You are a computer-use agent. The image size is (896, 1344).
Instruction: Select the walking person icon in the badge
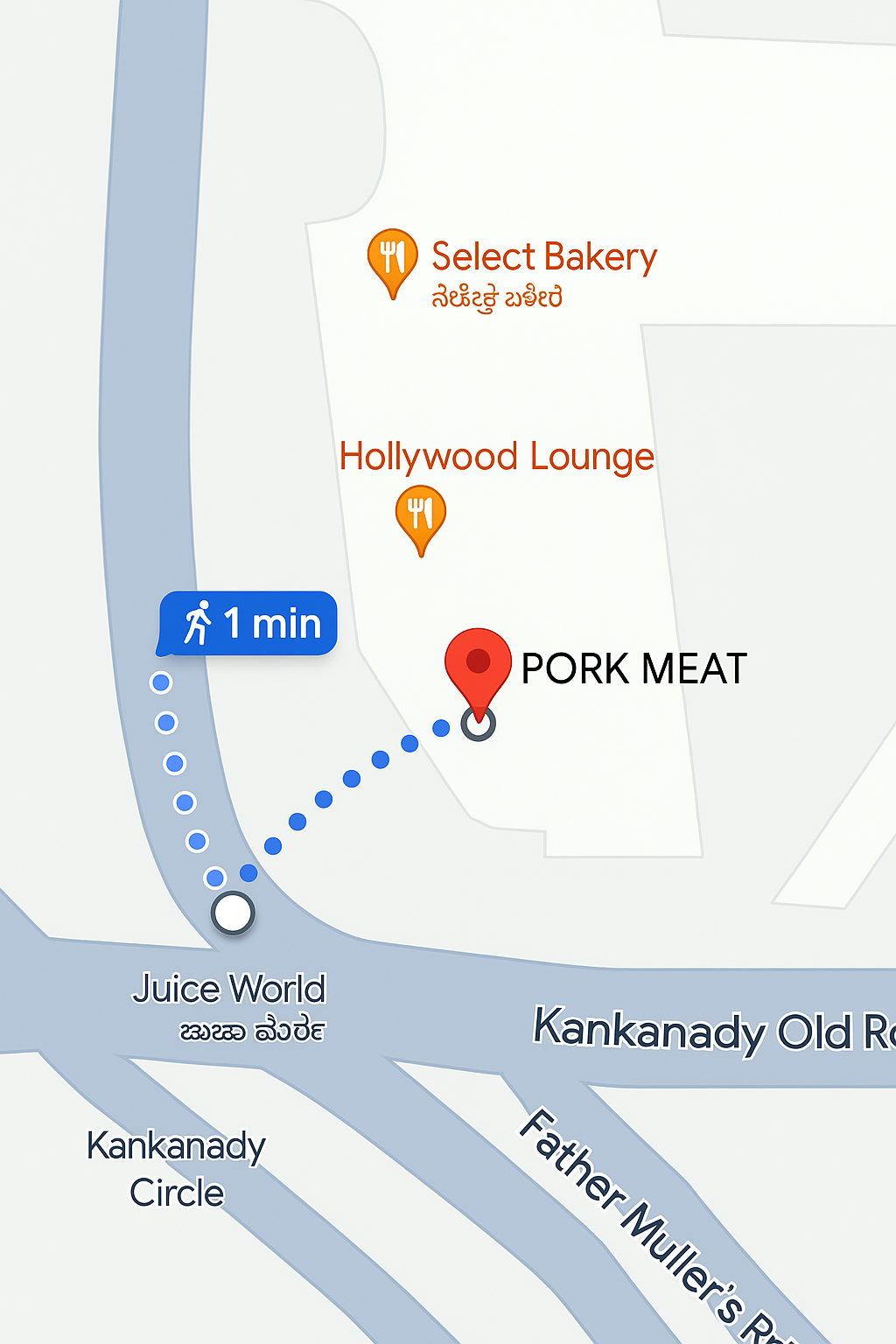point(199,622)
